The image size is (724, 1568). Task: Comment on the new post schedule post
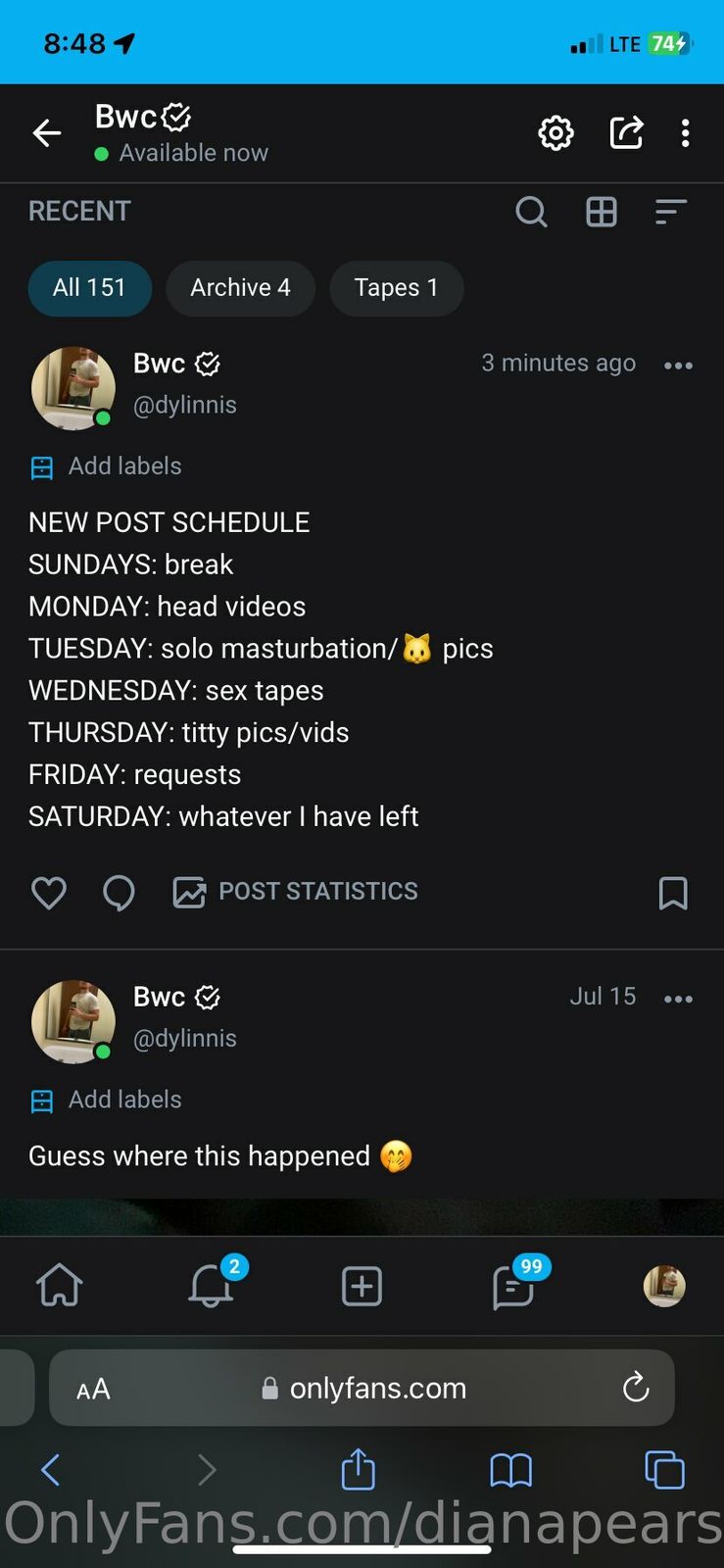[x=120, y=893]
